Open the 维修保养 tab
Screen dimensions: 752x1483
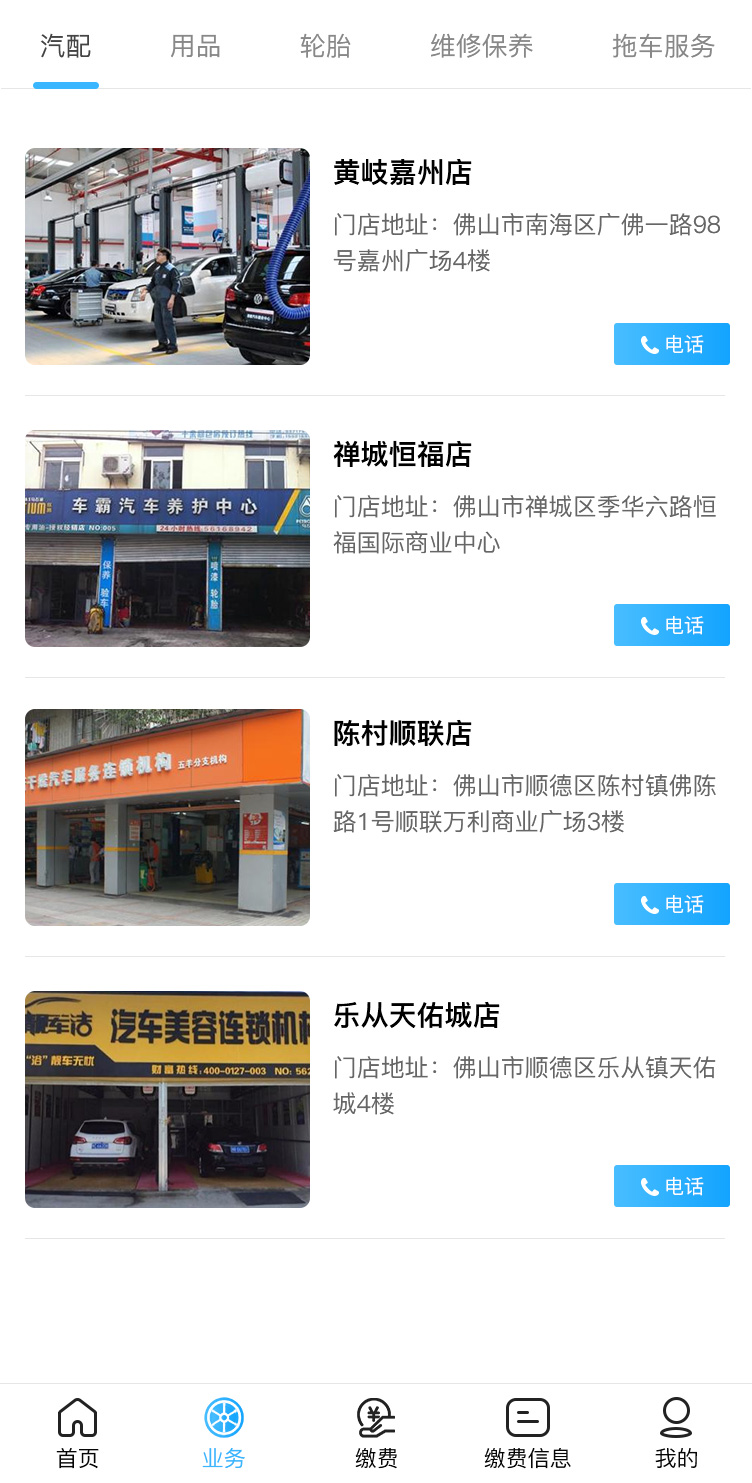pos(481,46)
